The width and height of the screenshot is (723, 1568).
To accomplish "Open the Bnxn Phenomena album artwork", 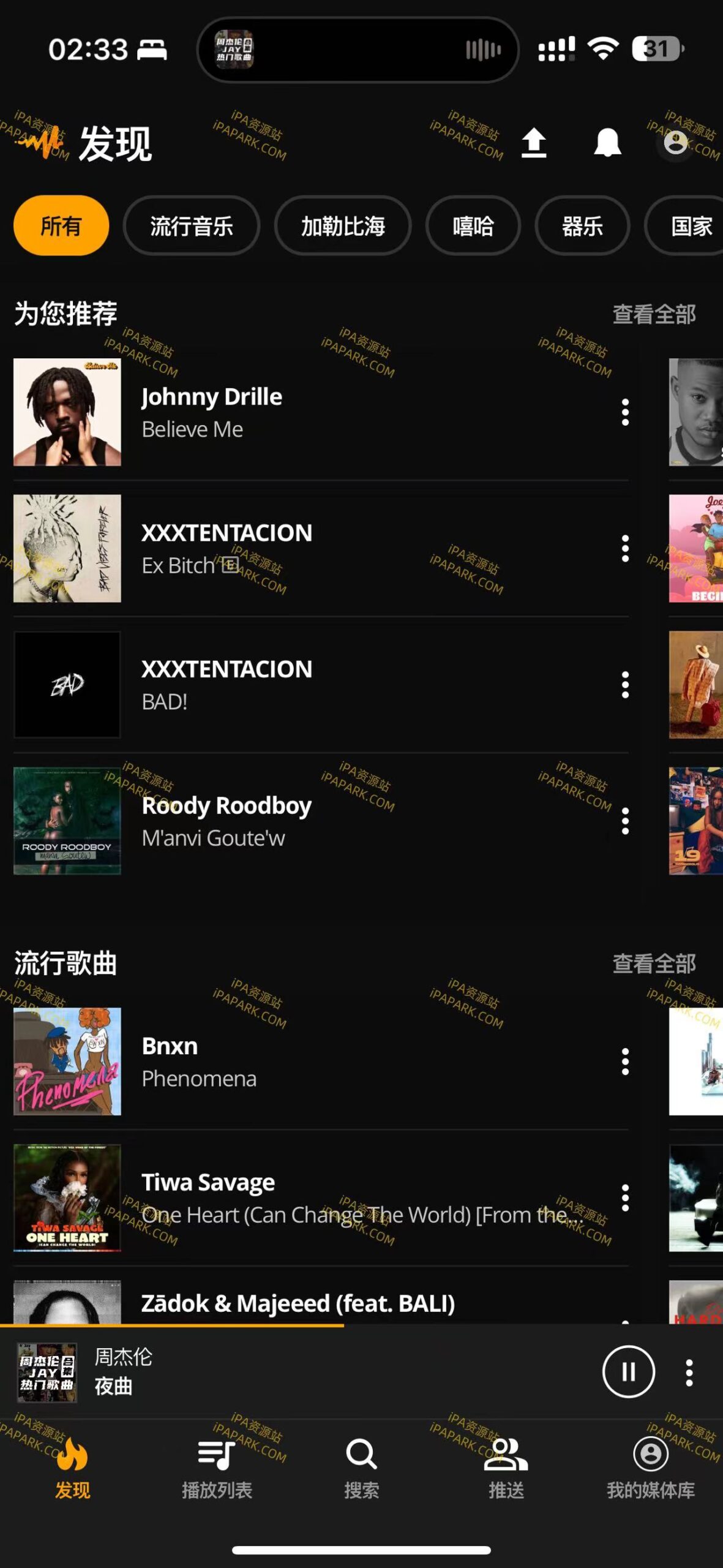I will (x=67, y=1063).
